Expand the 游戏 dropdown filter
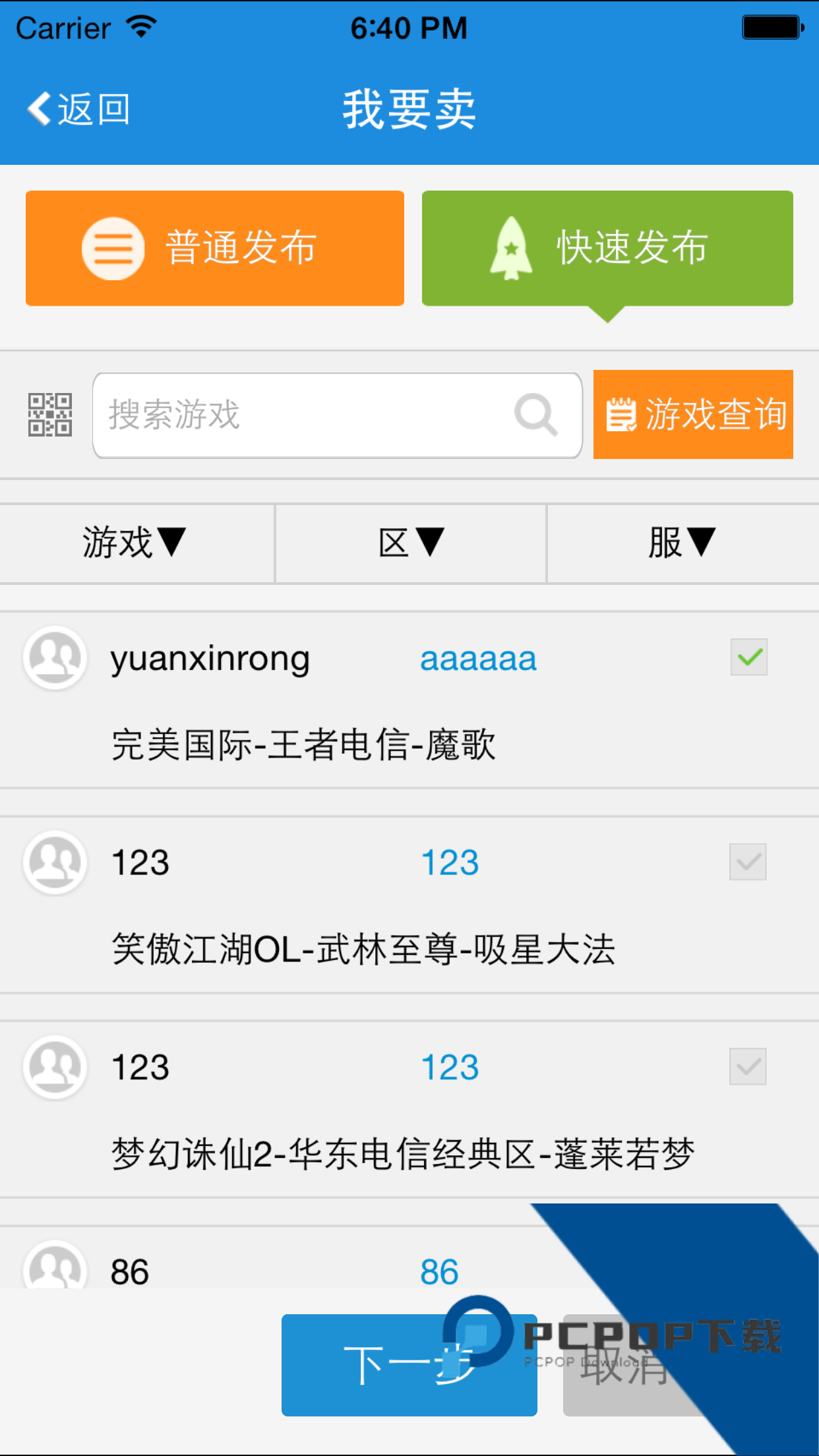819x1456 pixels. pos(135,543)
